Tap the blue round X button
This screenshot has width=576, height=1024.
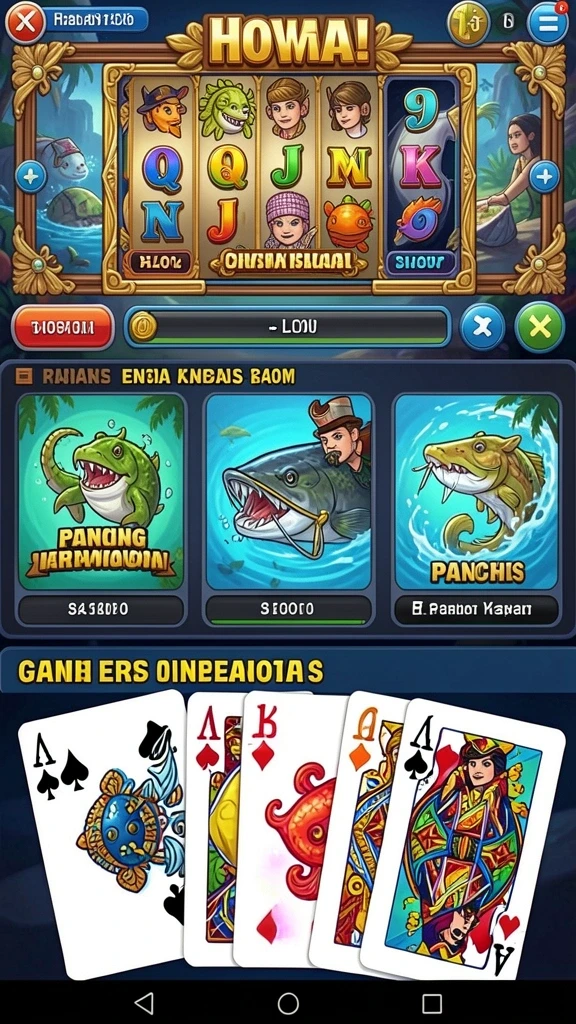pyautogui.click(x=483, y=327)
